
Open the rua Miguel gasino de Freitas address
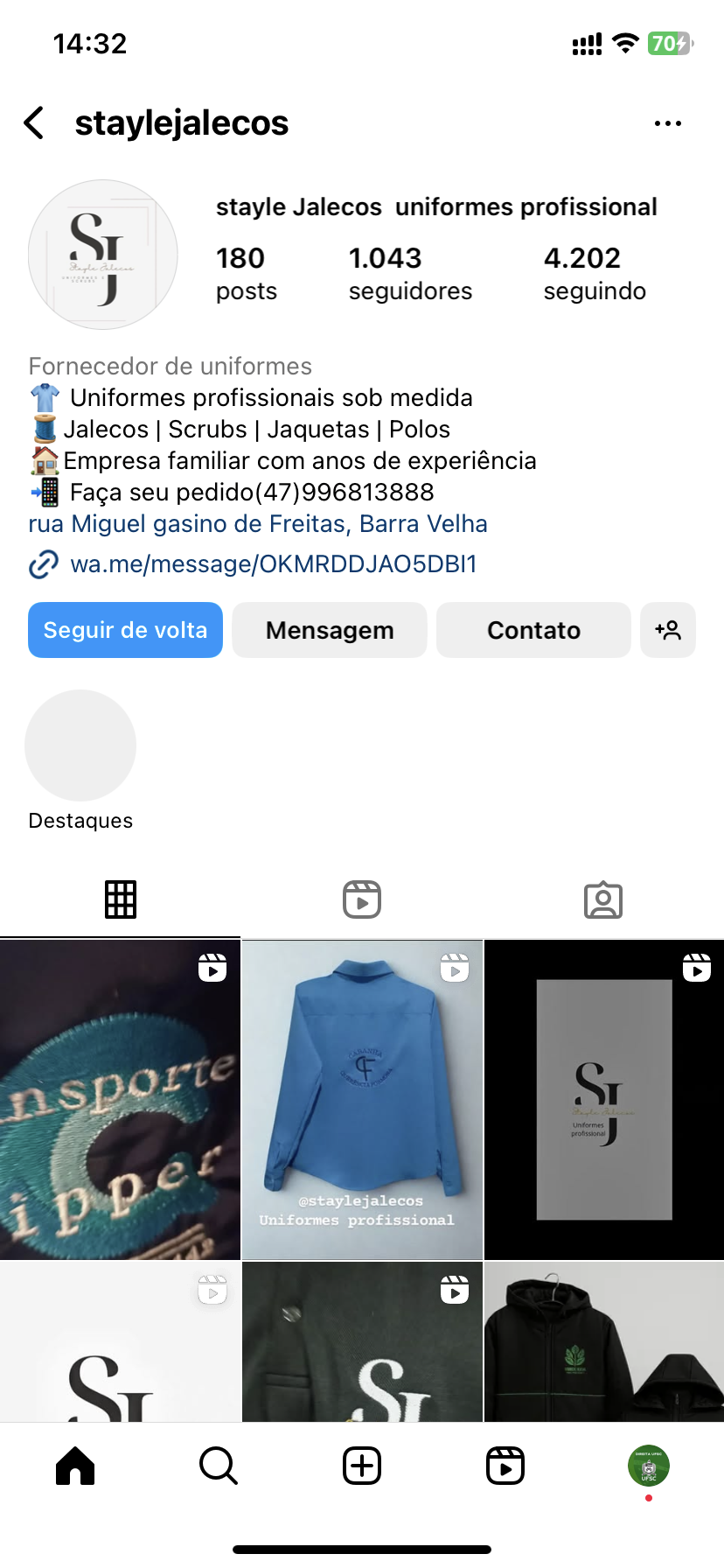(x=258, y=524)
